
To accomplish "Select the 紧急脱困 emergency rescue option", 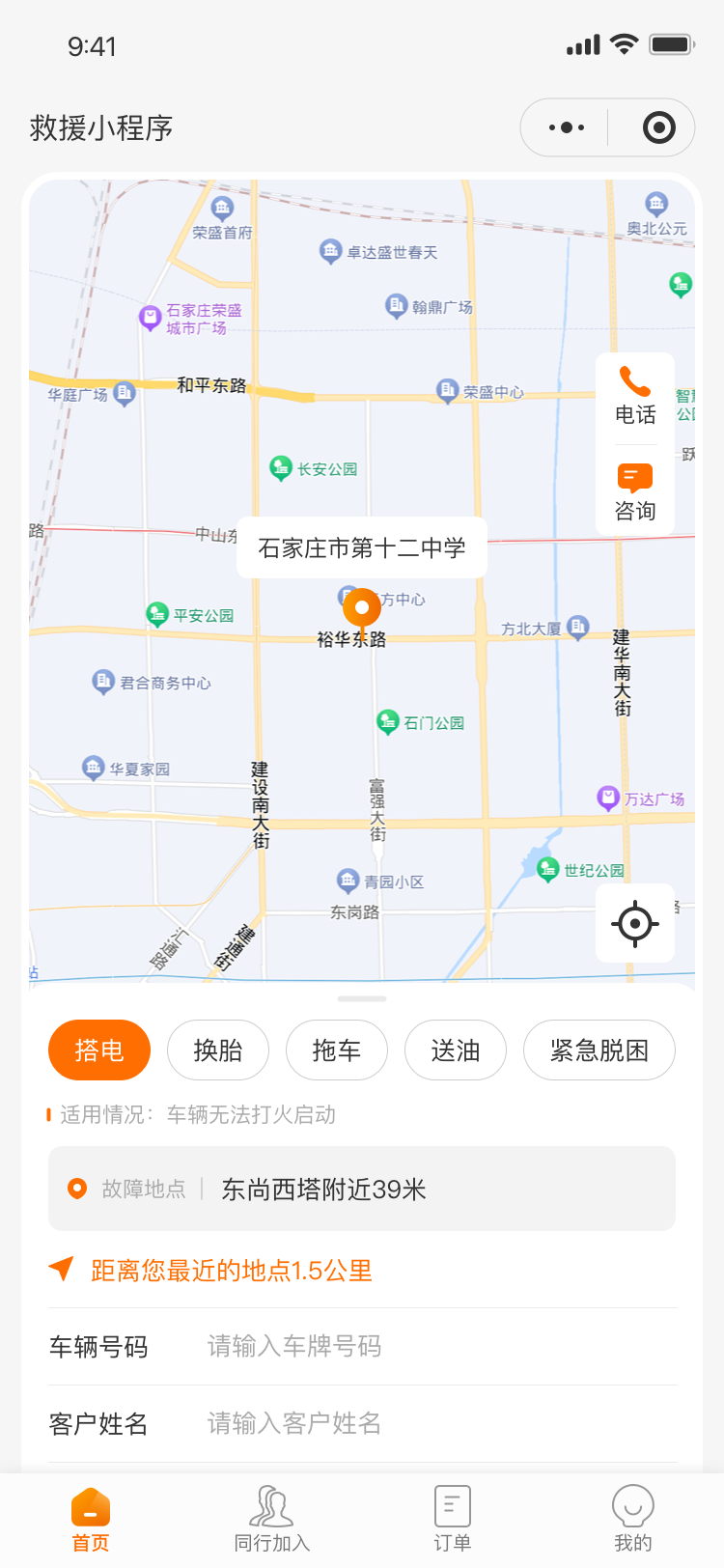I will pyautogui.click(x=599, y=1050).
